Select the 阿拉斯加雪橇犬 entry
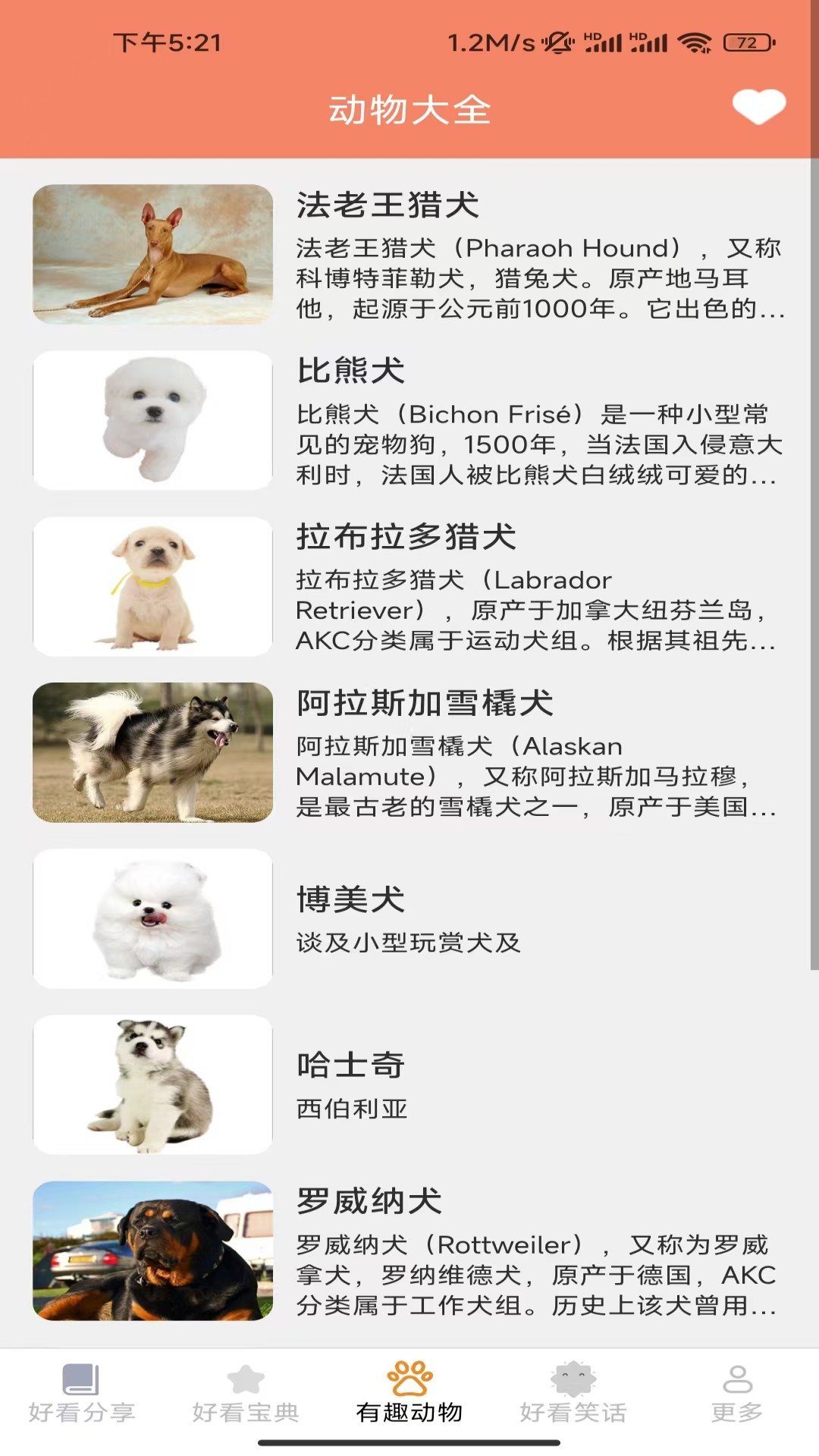This screenshot has width=819, height=1456. pyautogui.click(x=409, y=753)
